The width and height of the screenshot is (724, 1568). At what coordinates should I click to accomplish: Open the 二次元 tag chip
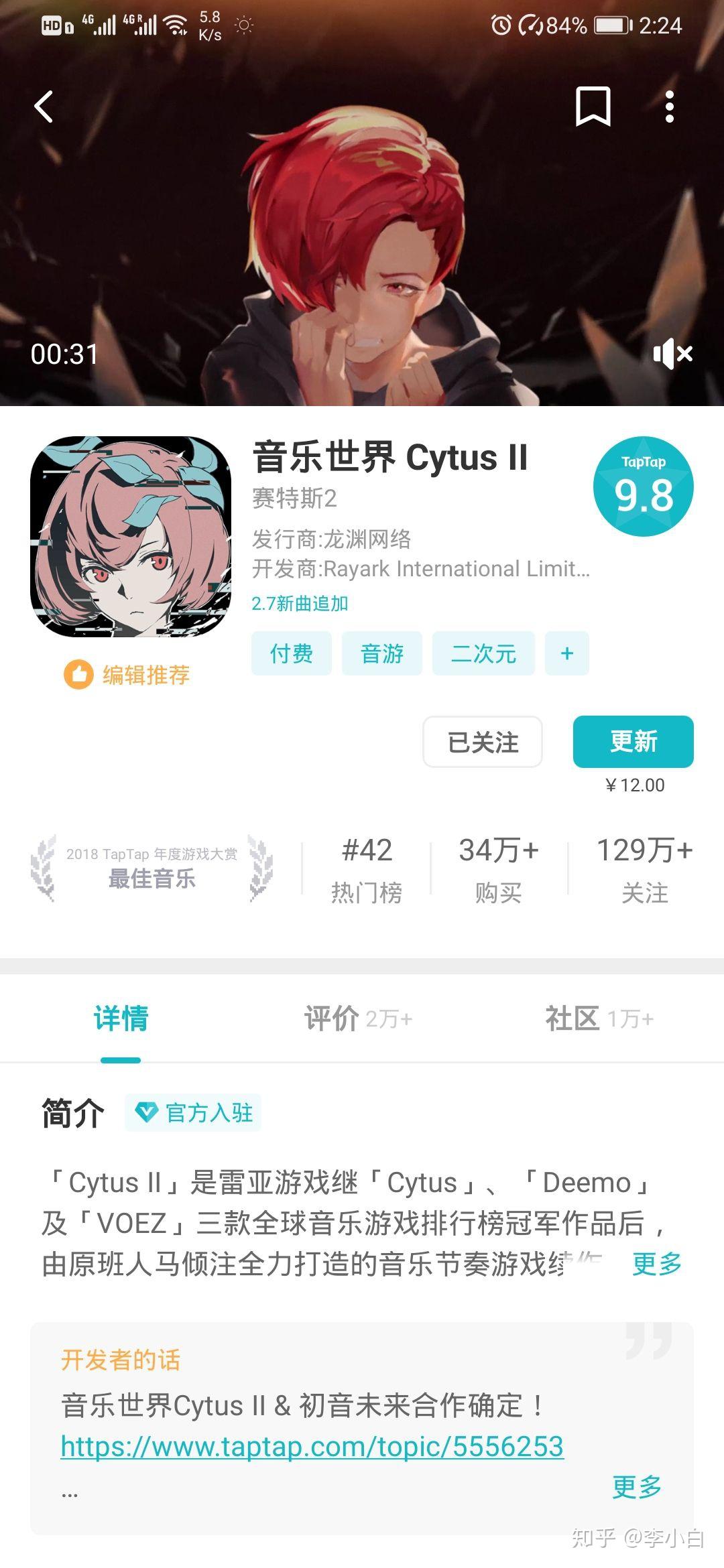483,653
